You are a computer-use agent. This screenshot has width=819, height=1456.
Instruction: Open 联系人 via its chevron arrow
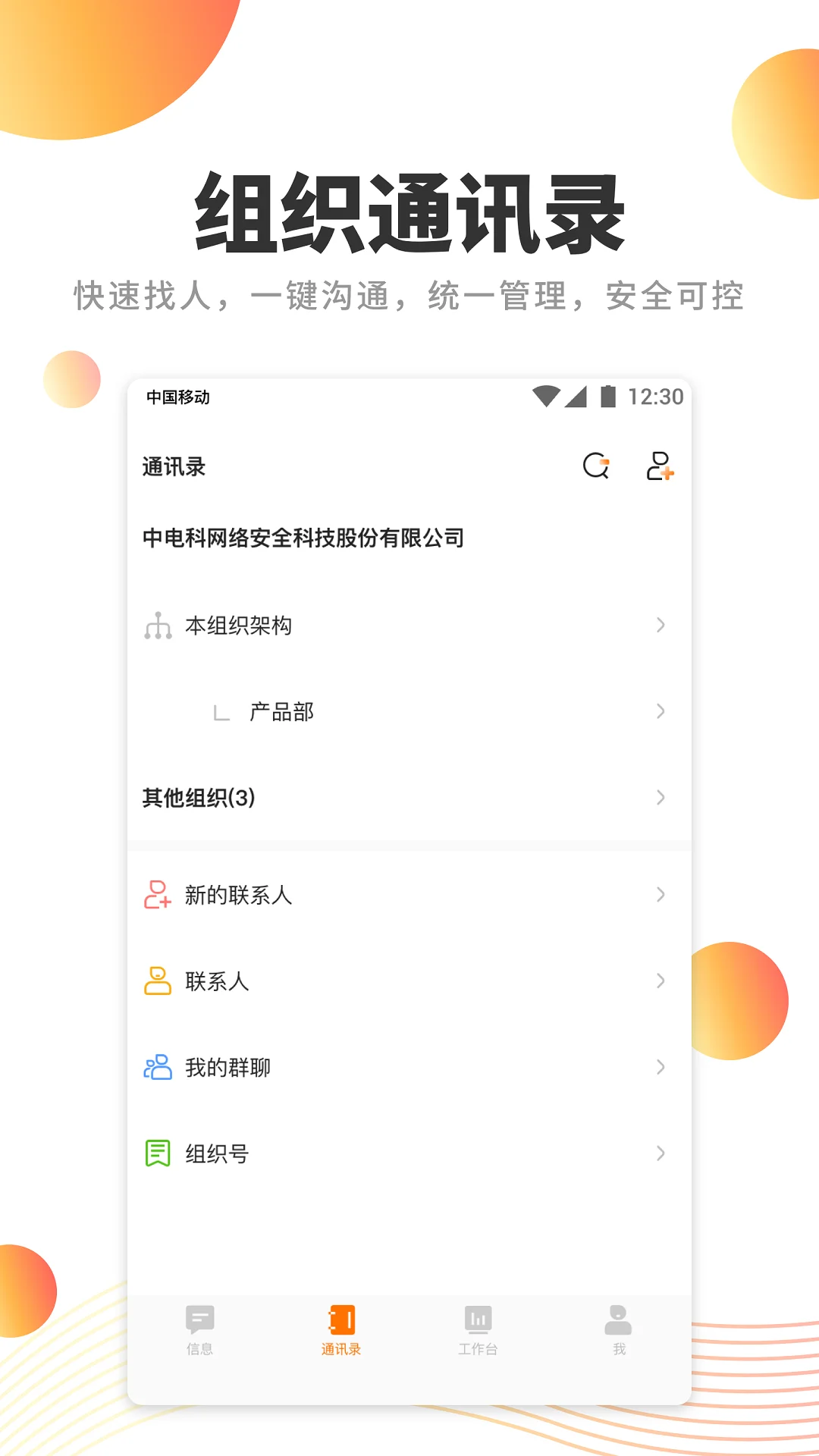pos(659,981)
